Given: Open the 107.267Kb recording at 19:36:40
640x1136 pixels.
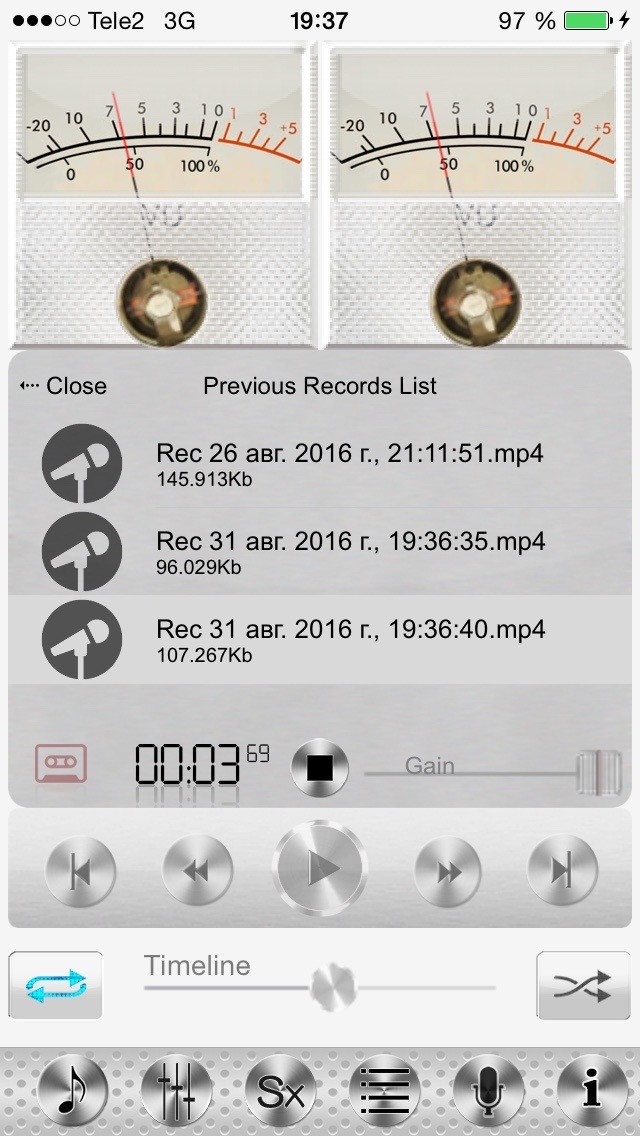Looking at the screenshot, I should (350, 639).
